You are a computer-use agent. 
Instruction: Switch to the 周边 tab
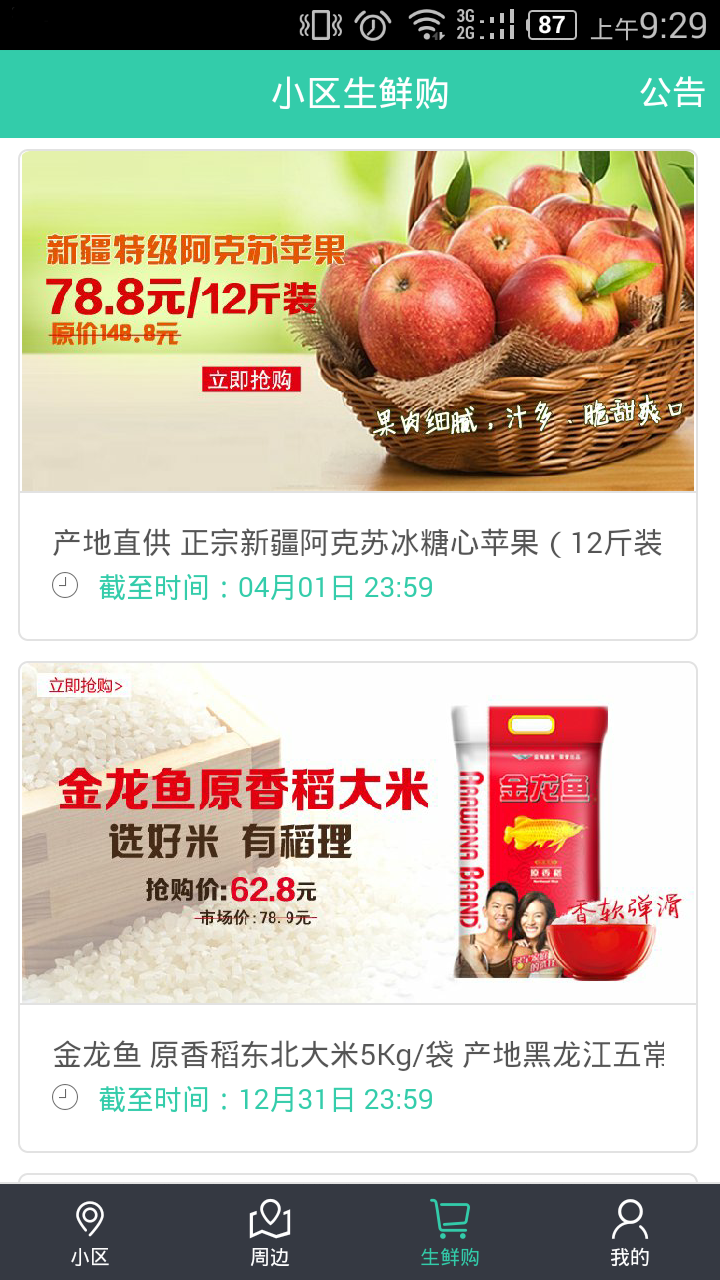(270, 1233)
